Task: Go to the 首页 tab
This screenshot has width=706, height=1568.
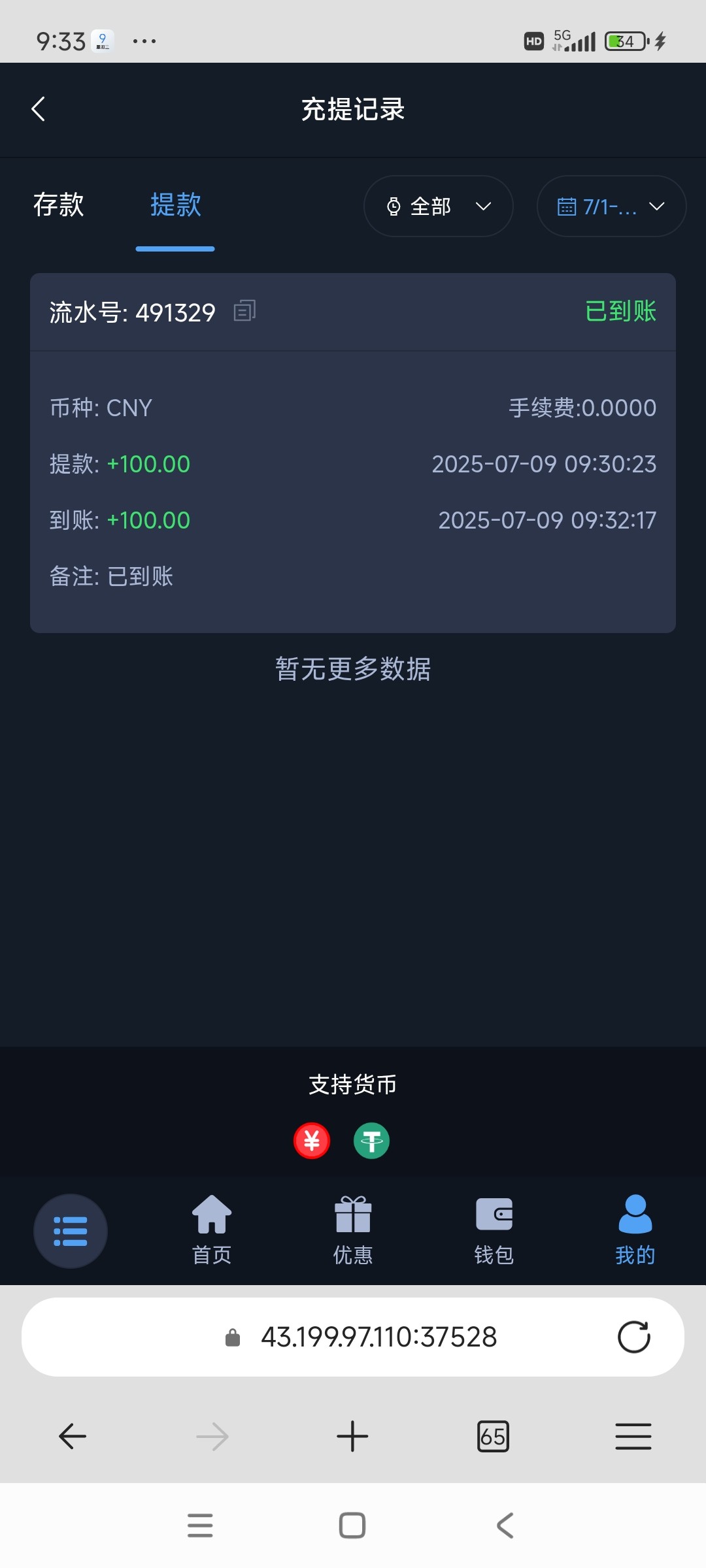Action: [x=212, y=1230]
